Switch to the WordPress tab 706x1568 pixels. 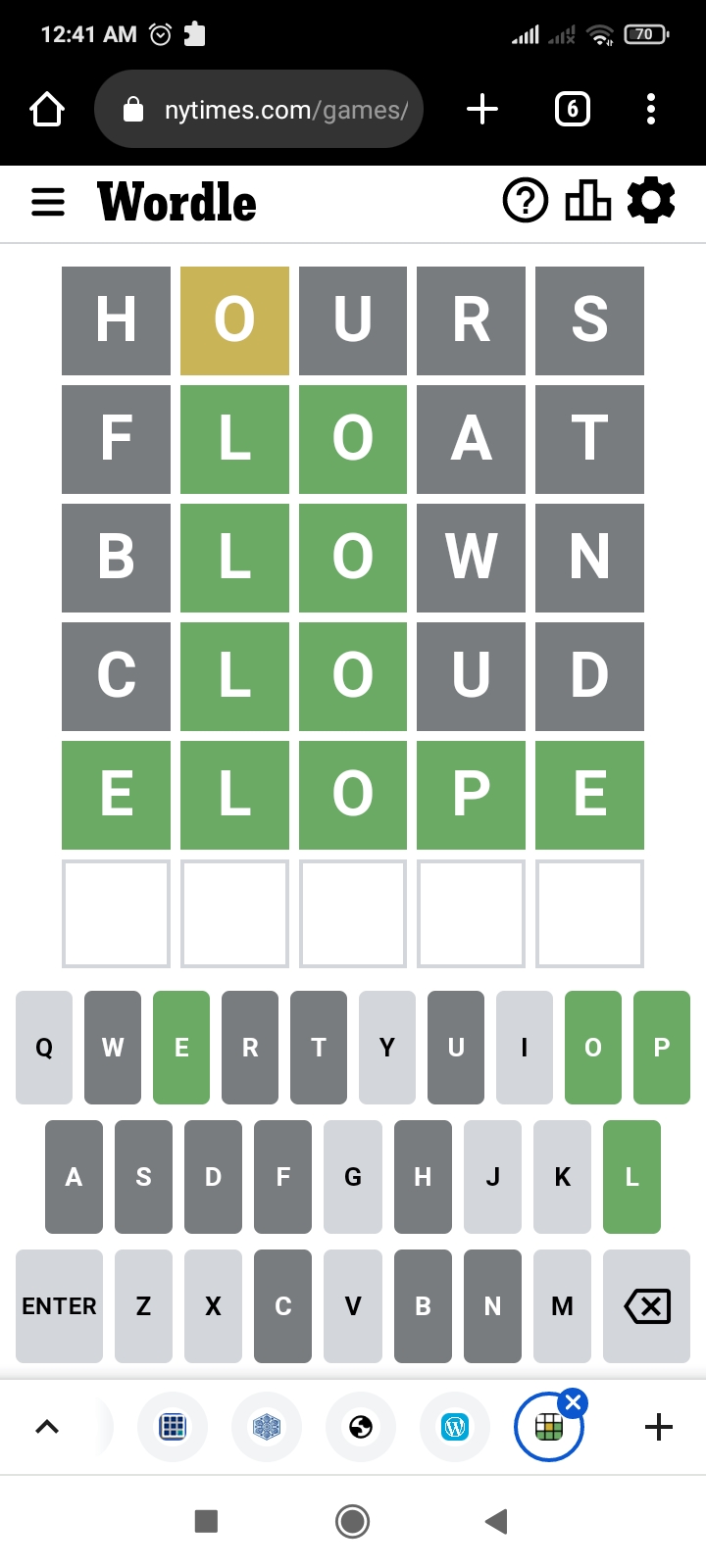pos(455,1427)
